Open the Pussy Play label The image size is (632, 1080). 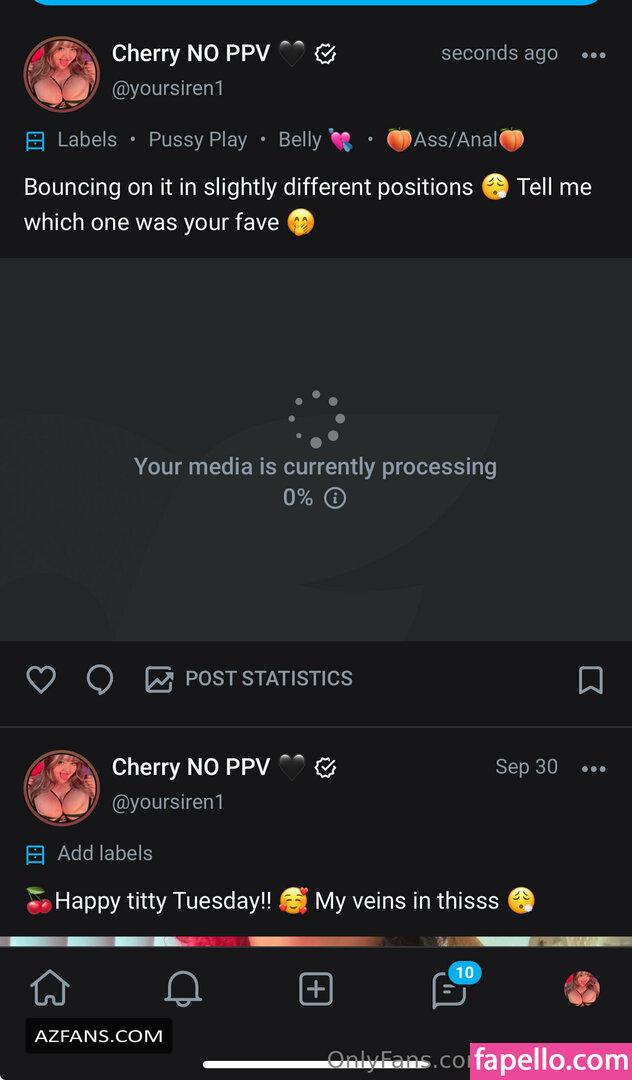click(197, 140)
